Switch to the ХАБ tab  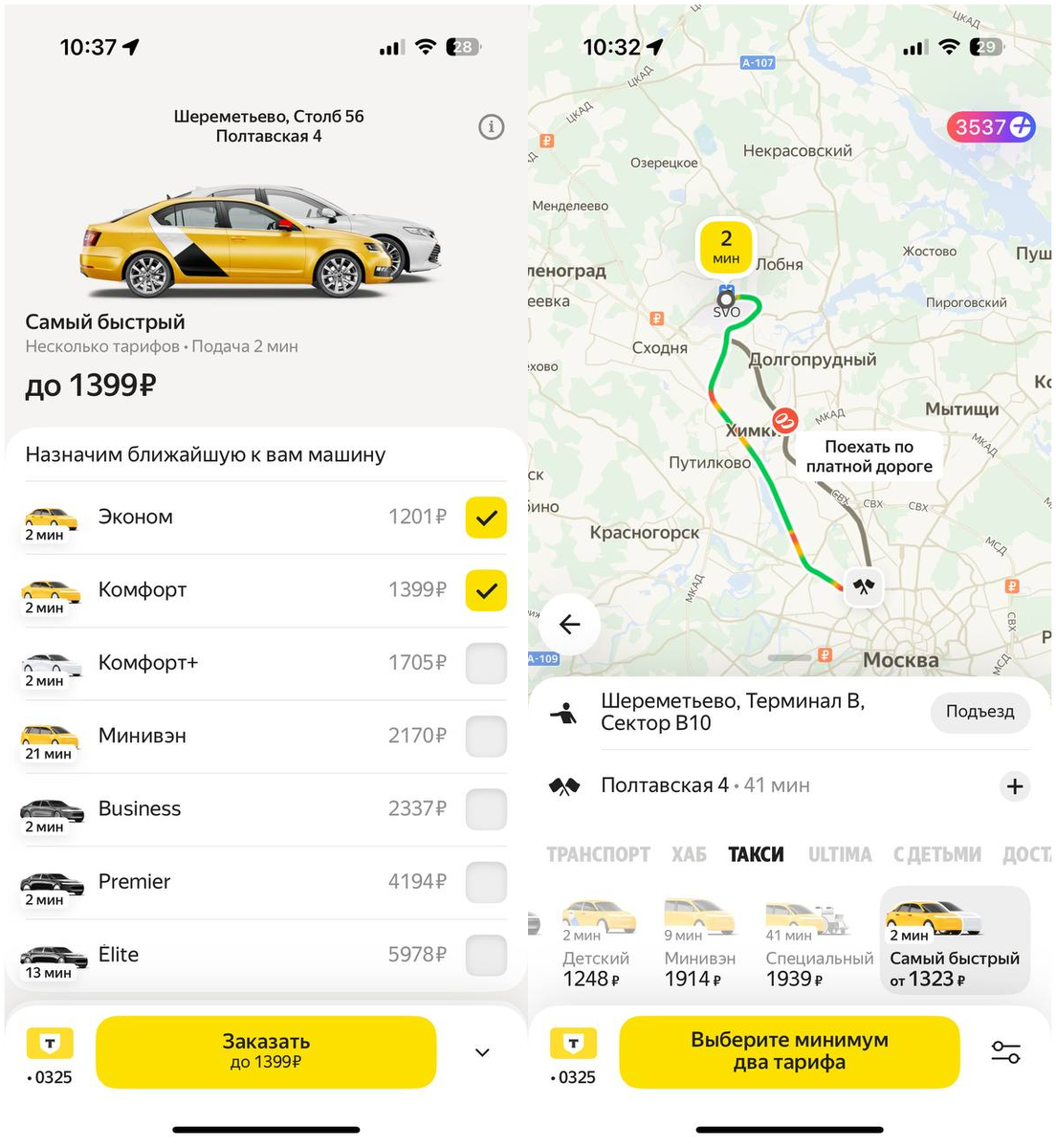pos(689,854)
